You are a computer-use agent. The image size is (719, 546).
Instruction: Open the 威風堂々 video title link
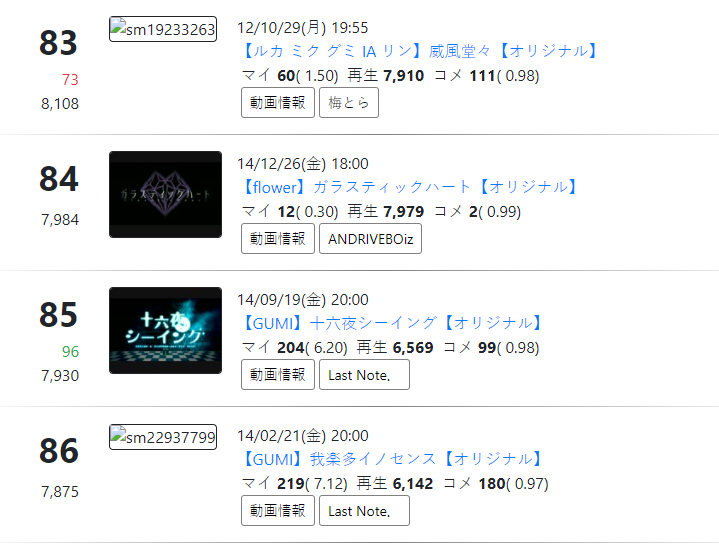click(x=419, y=51)
